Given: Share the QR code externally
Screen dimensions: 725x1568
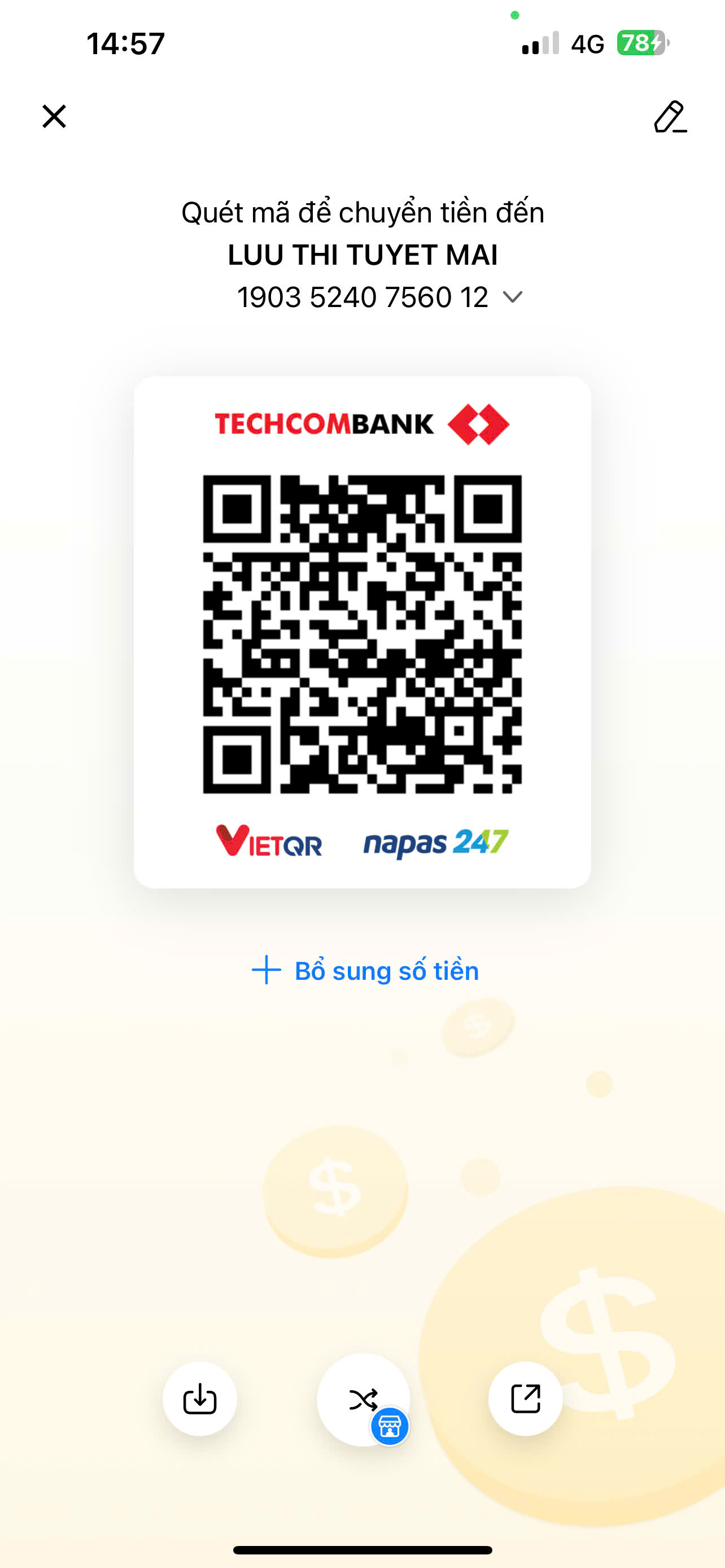Looking at the screenshot, I should coord(525,1399).
